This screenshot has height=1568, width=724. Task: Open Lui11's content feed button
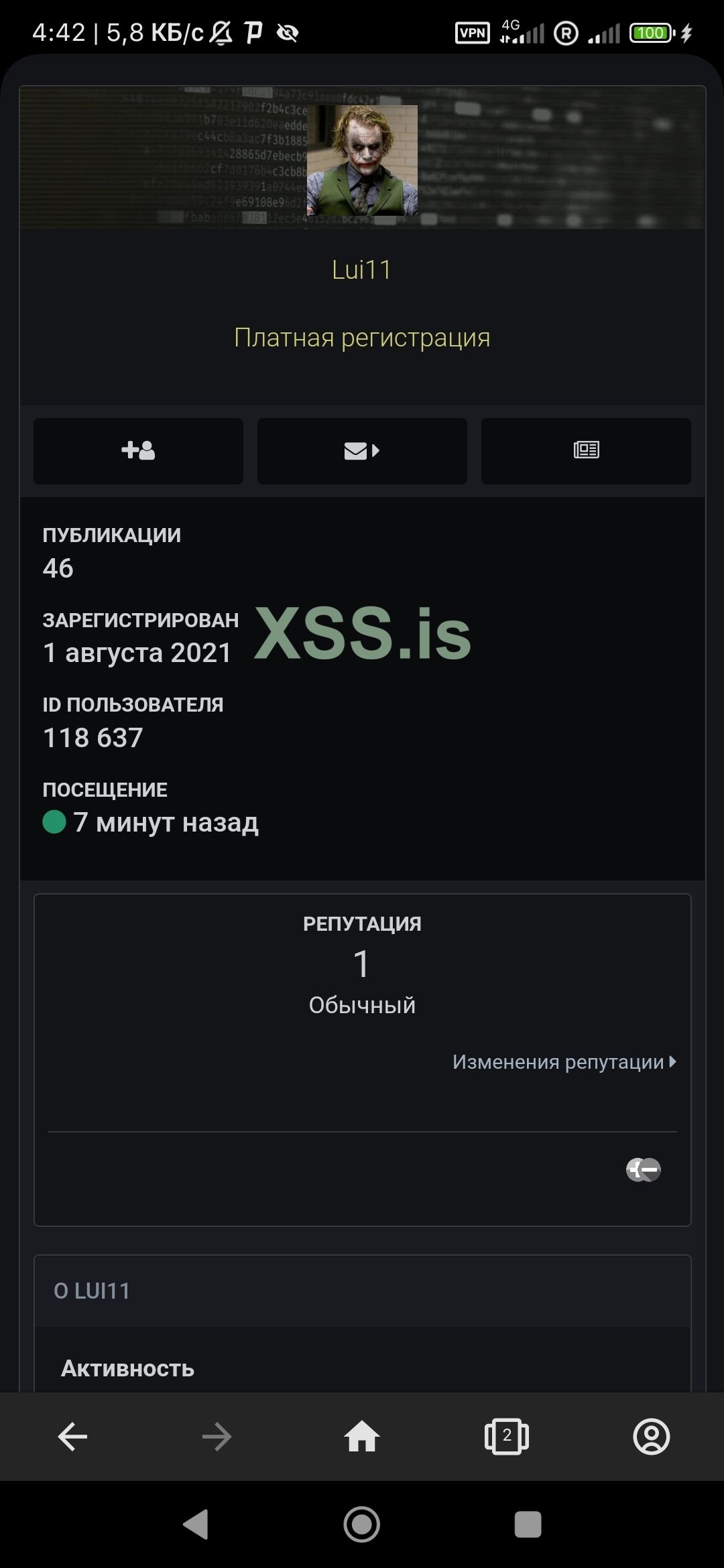[586, 450]
